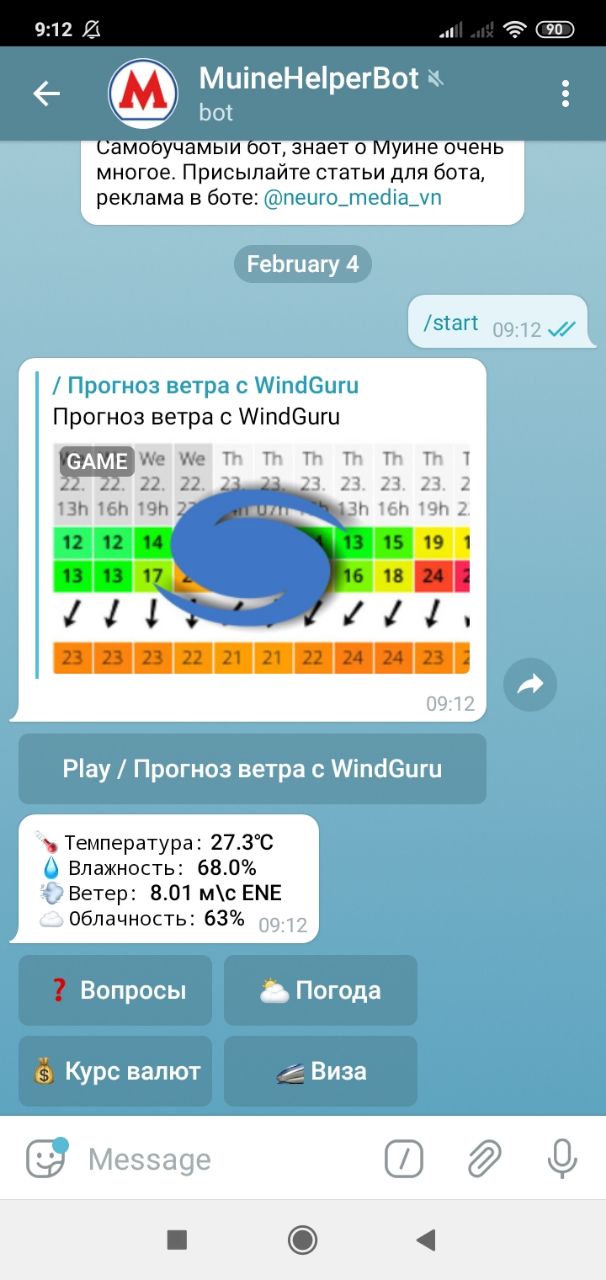Follow the @neuro_media_vn mention link

352,198
